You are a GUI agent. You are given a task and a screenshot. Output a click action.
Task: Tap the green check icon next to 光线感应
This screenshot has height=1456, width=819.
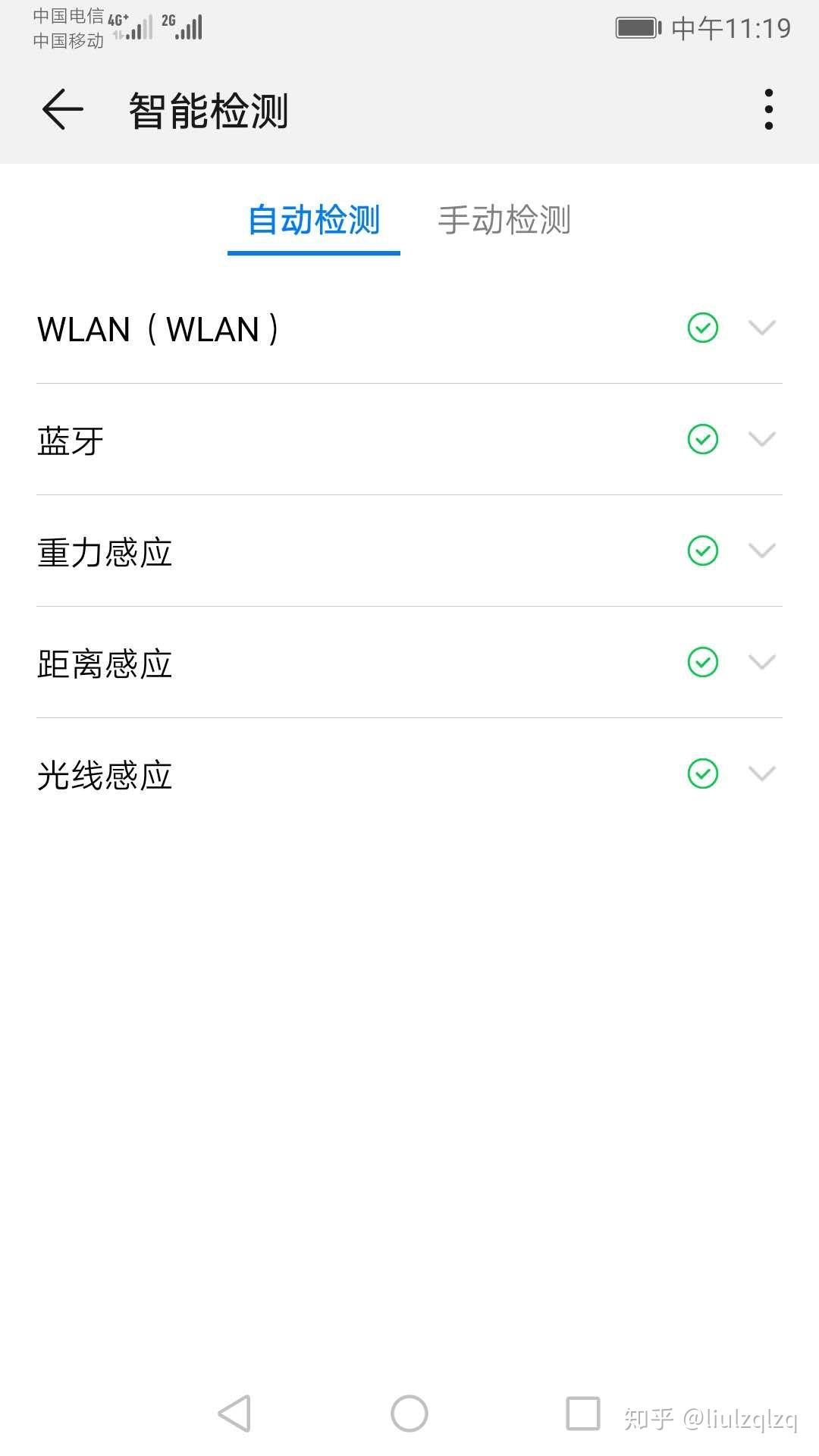tap(701, 773)
